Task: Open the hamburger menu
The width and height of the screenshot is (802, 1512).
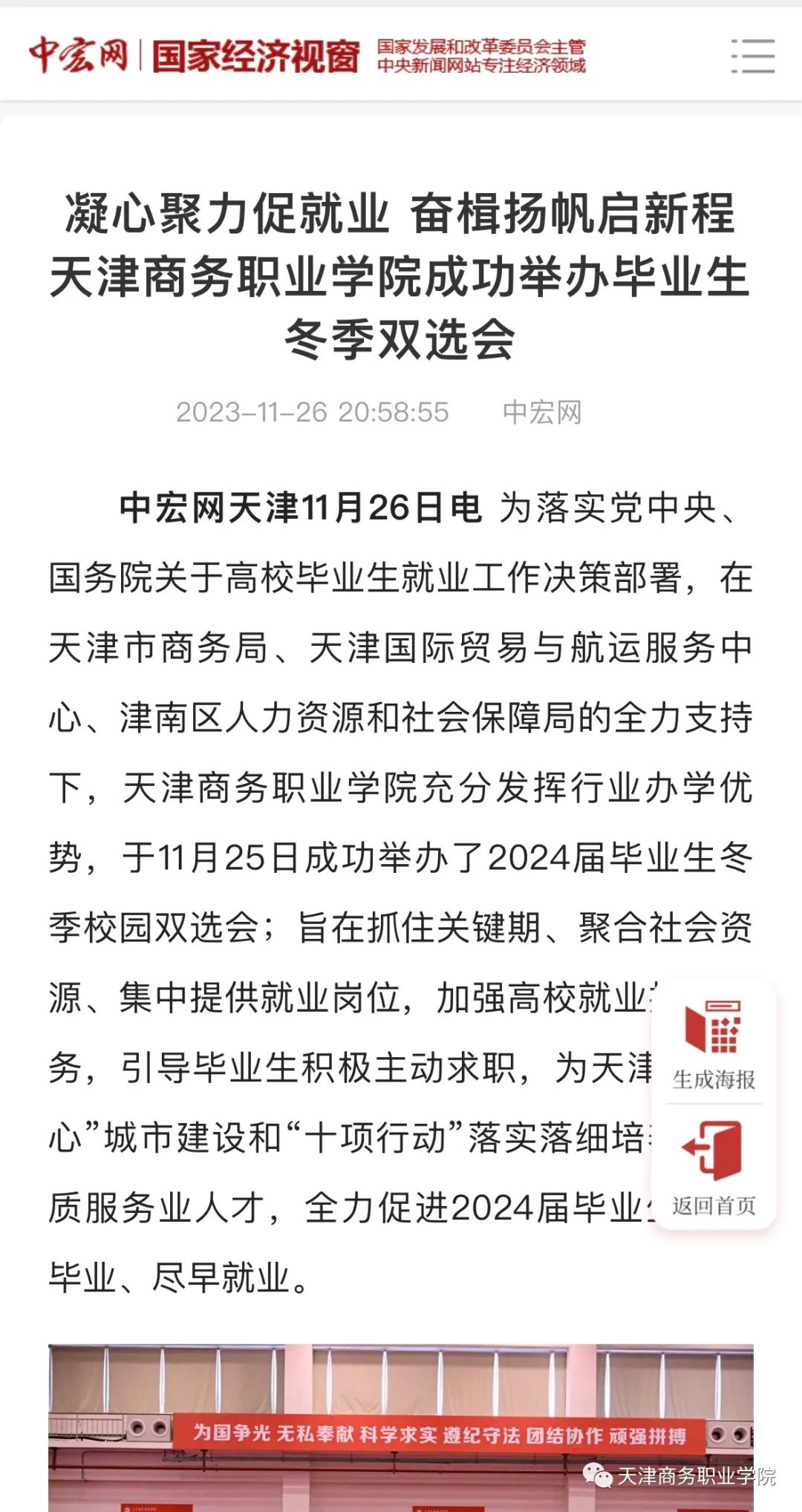Action: pos(752,56)
